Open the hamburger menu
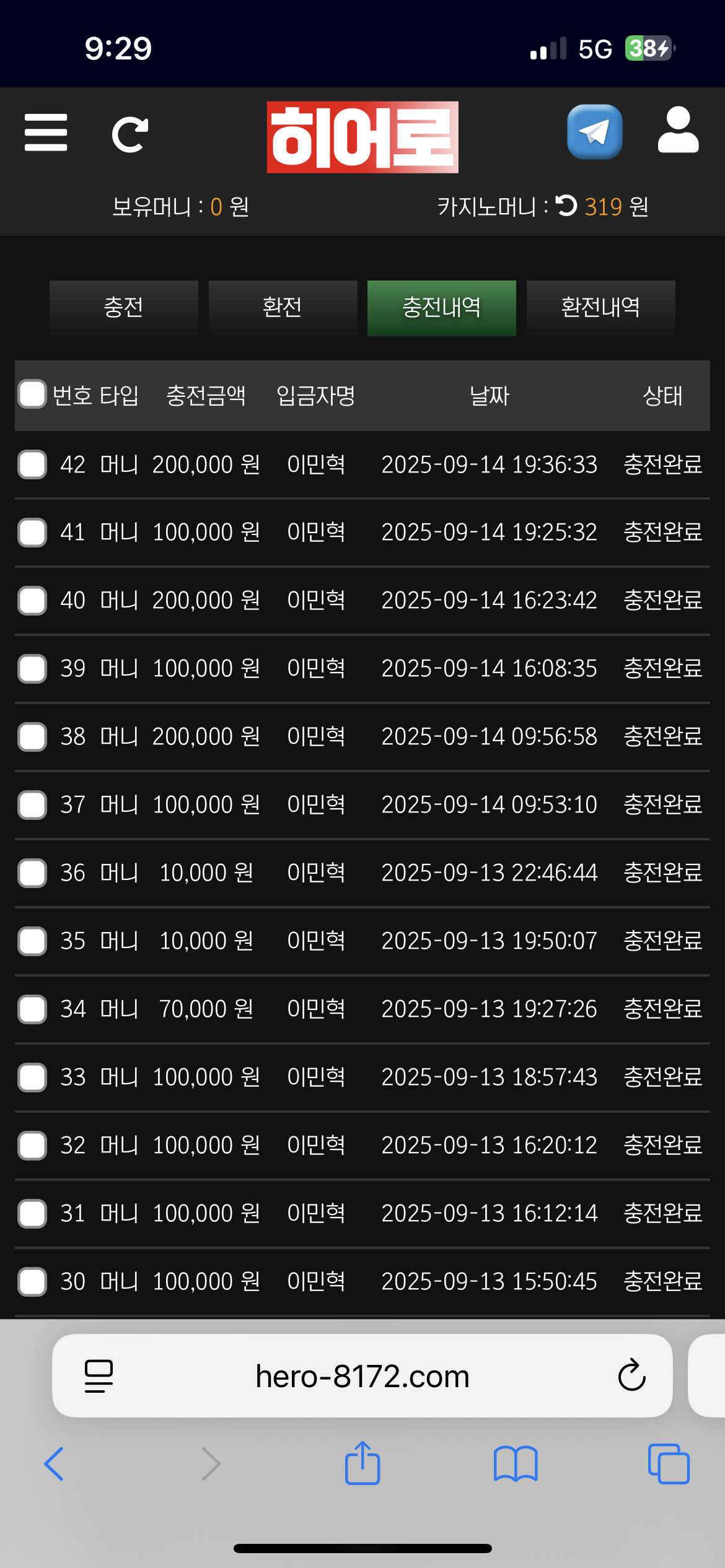This screenshot has height=1568, width=725. point(46,133)
